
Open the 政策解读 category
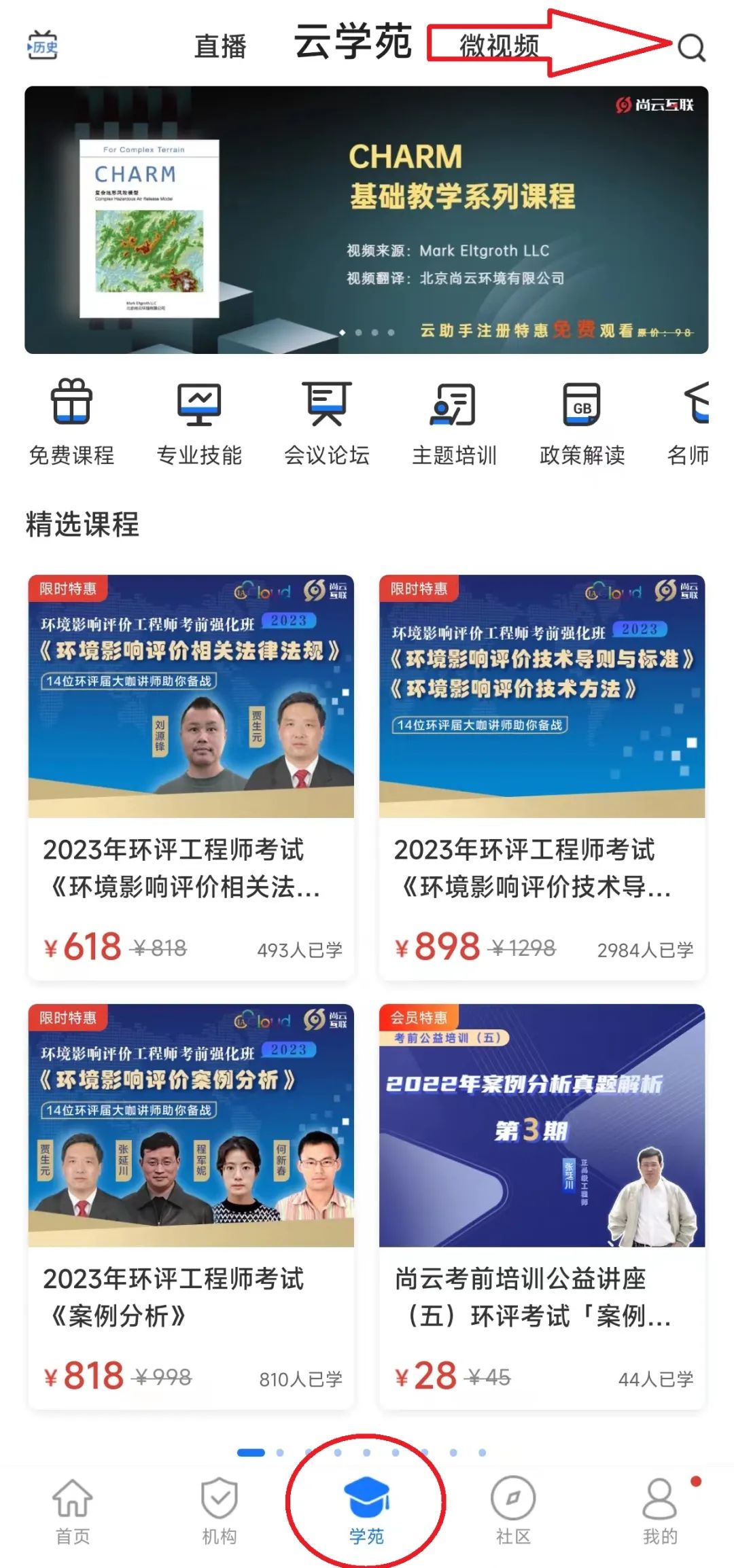click(x=582, y=423)
